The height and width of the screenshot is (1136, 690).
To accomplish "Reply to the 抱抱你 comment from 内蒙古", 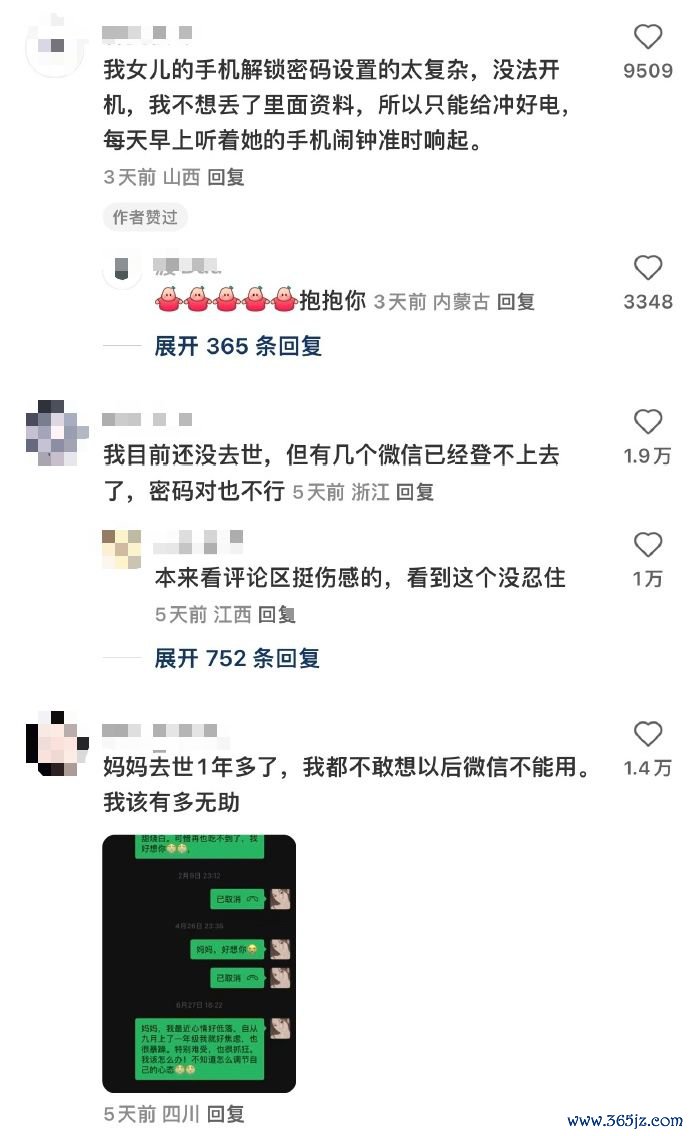I will click(x=516, y=302).
